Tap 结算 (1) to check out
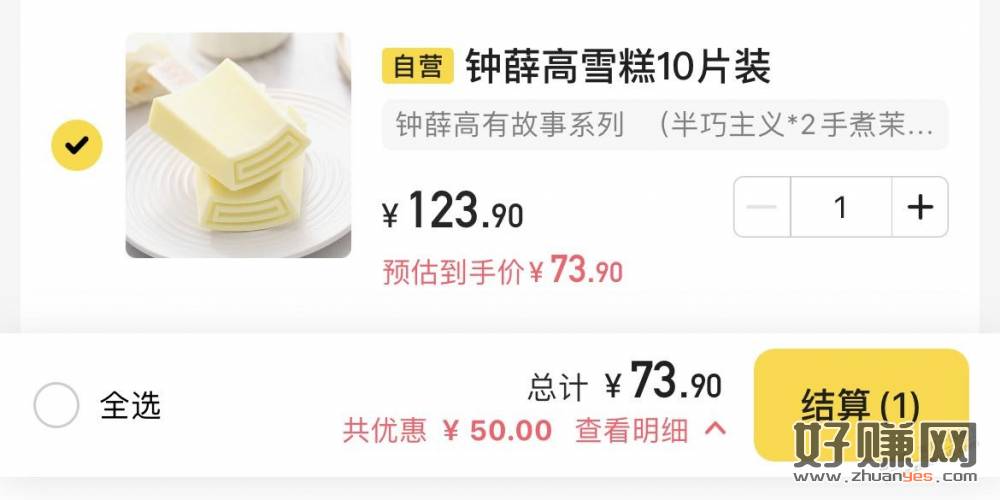This screenshot has height=500, width=1000. (x=860, y=405)
